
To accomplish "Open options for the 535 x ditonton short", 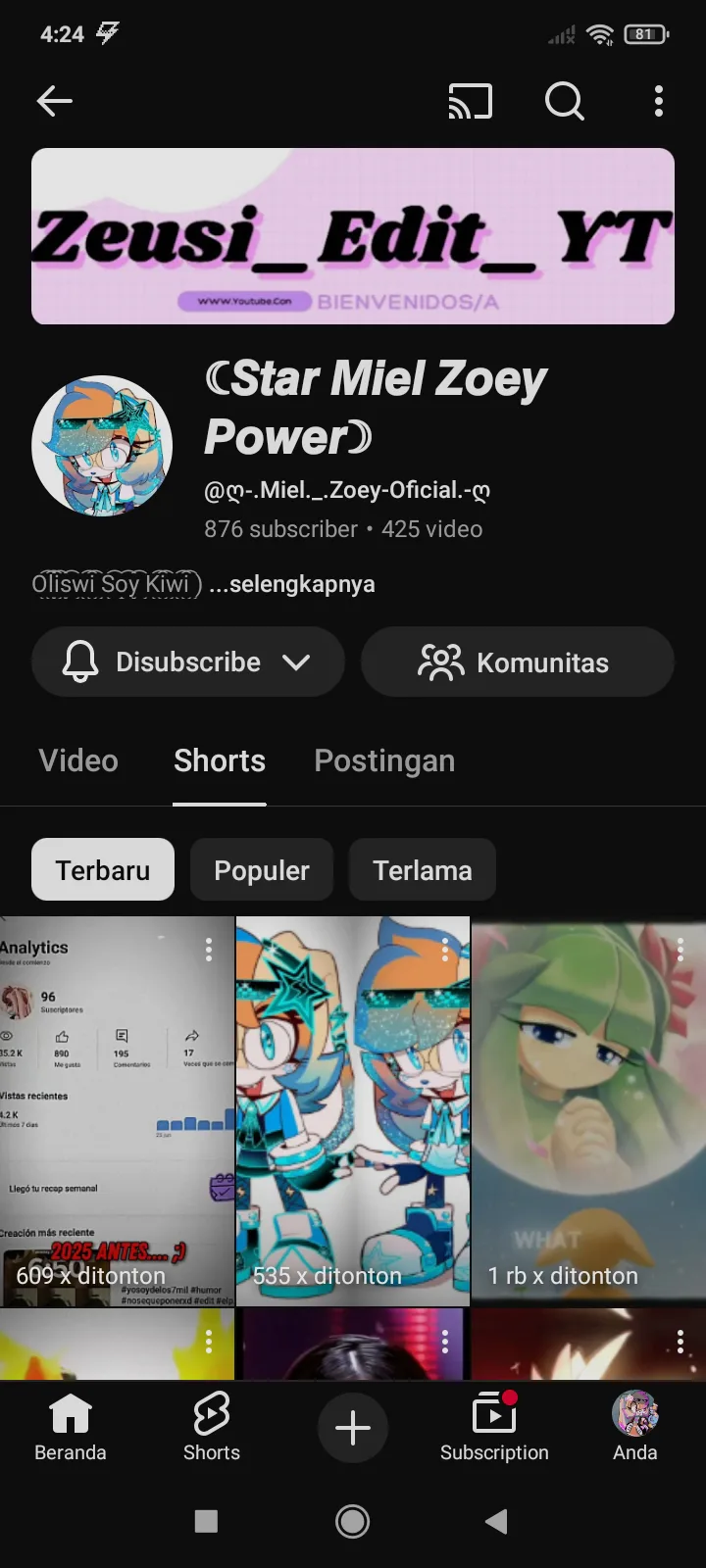I will point(445,949).
